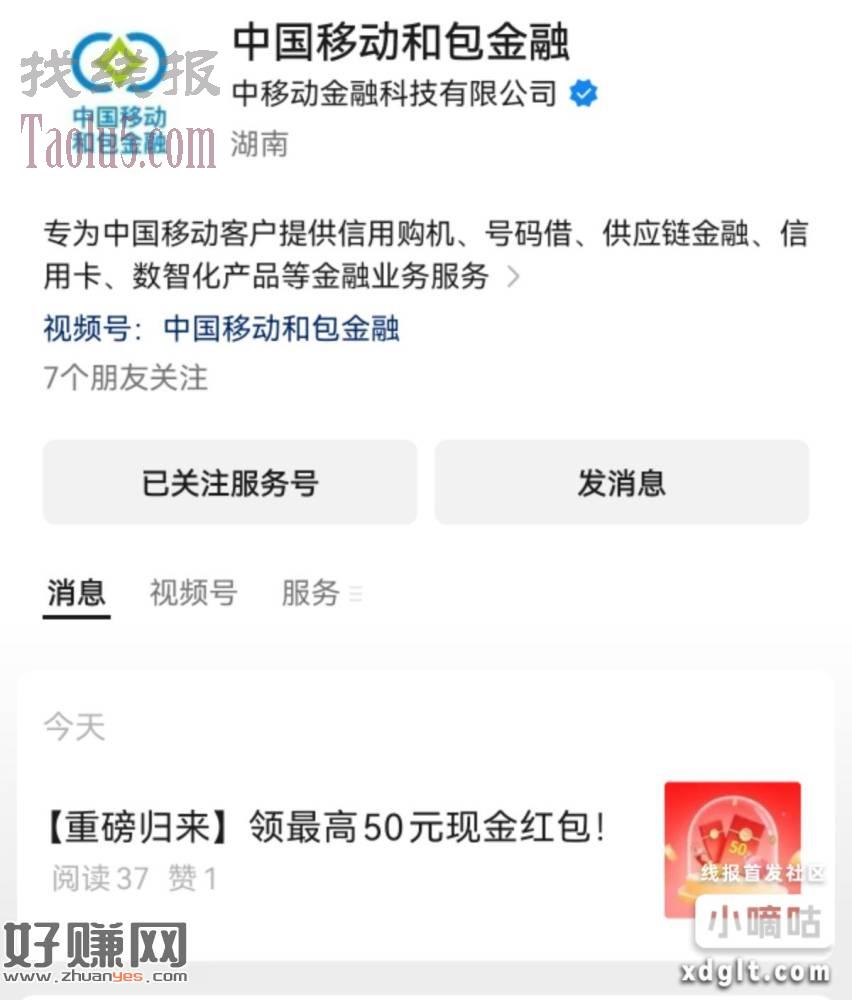Tap the 已关注服务号 button
The image size is (852, 1000).
(x=229, y=483)
